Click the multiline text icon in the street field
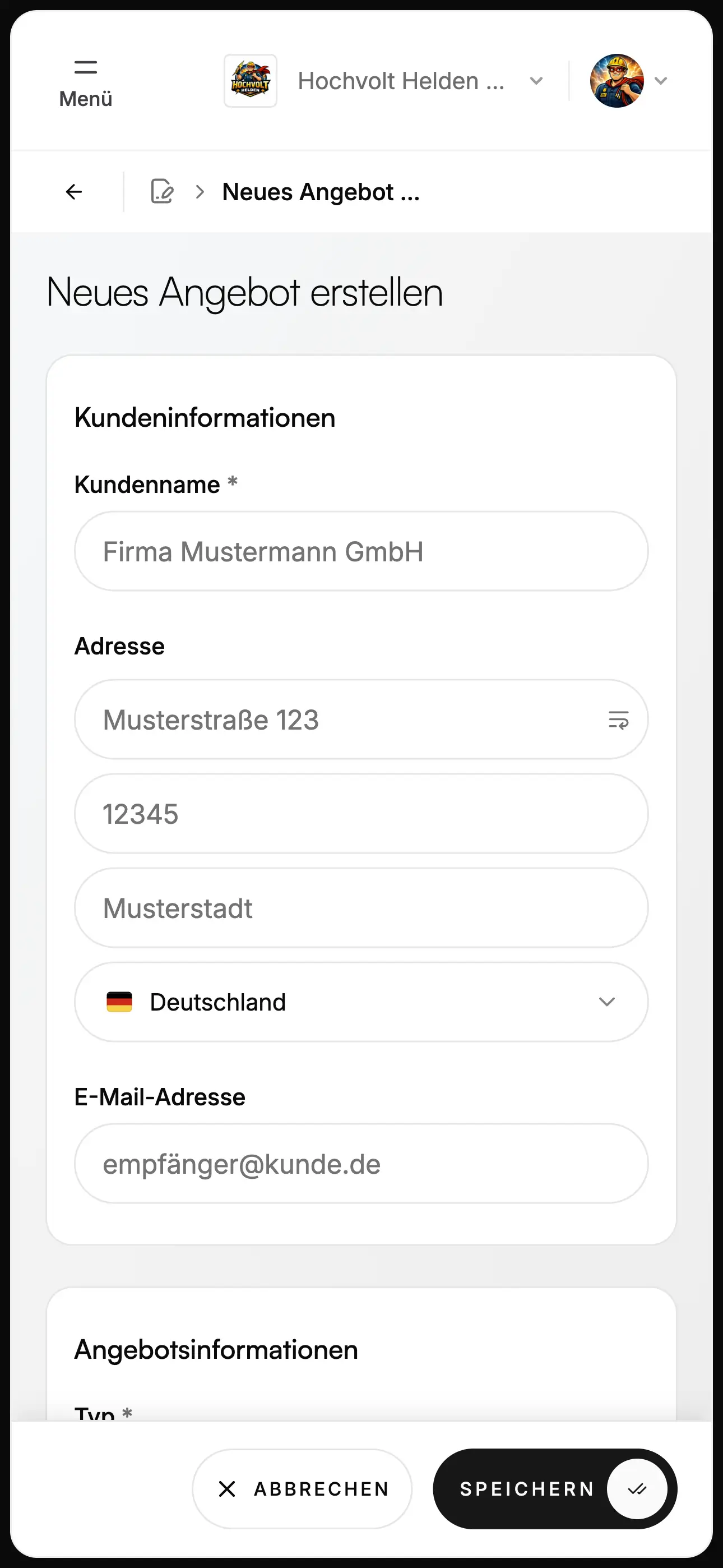 [x=618, y=720]
